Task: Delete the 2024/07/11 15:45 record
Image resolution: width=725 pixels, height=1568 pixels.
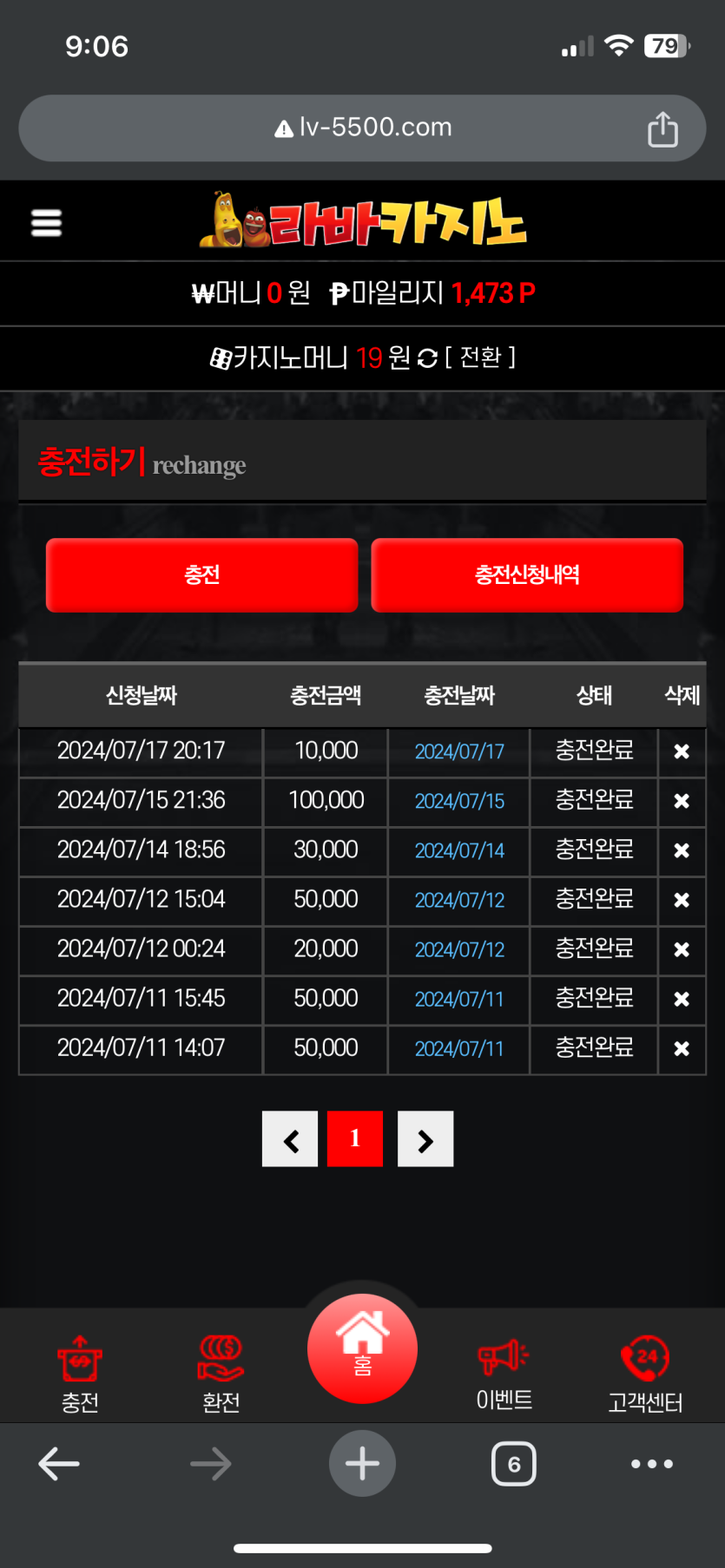Action: tap(682, 999)
